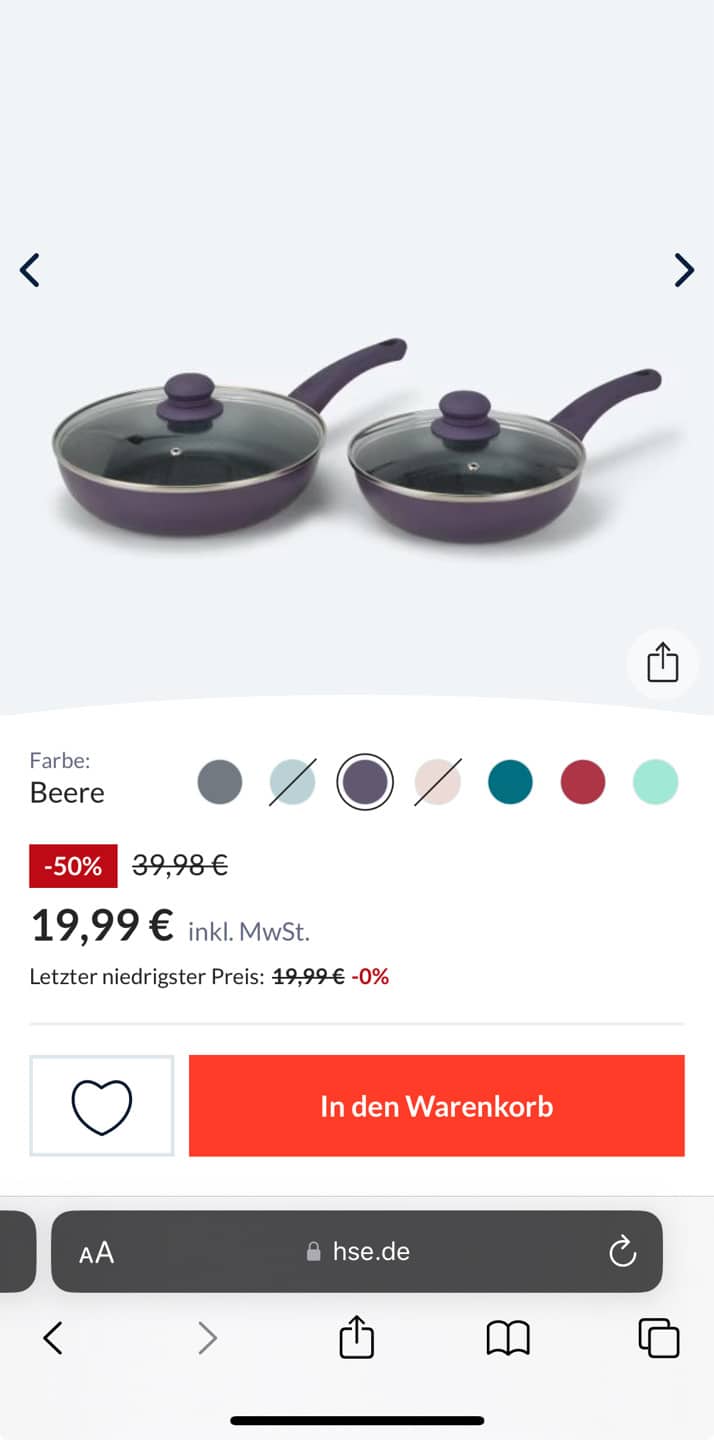Go back in Safari
The width and height of the screenshot is (714, 1440).
point(53,1338)
